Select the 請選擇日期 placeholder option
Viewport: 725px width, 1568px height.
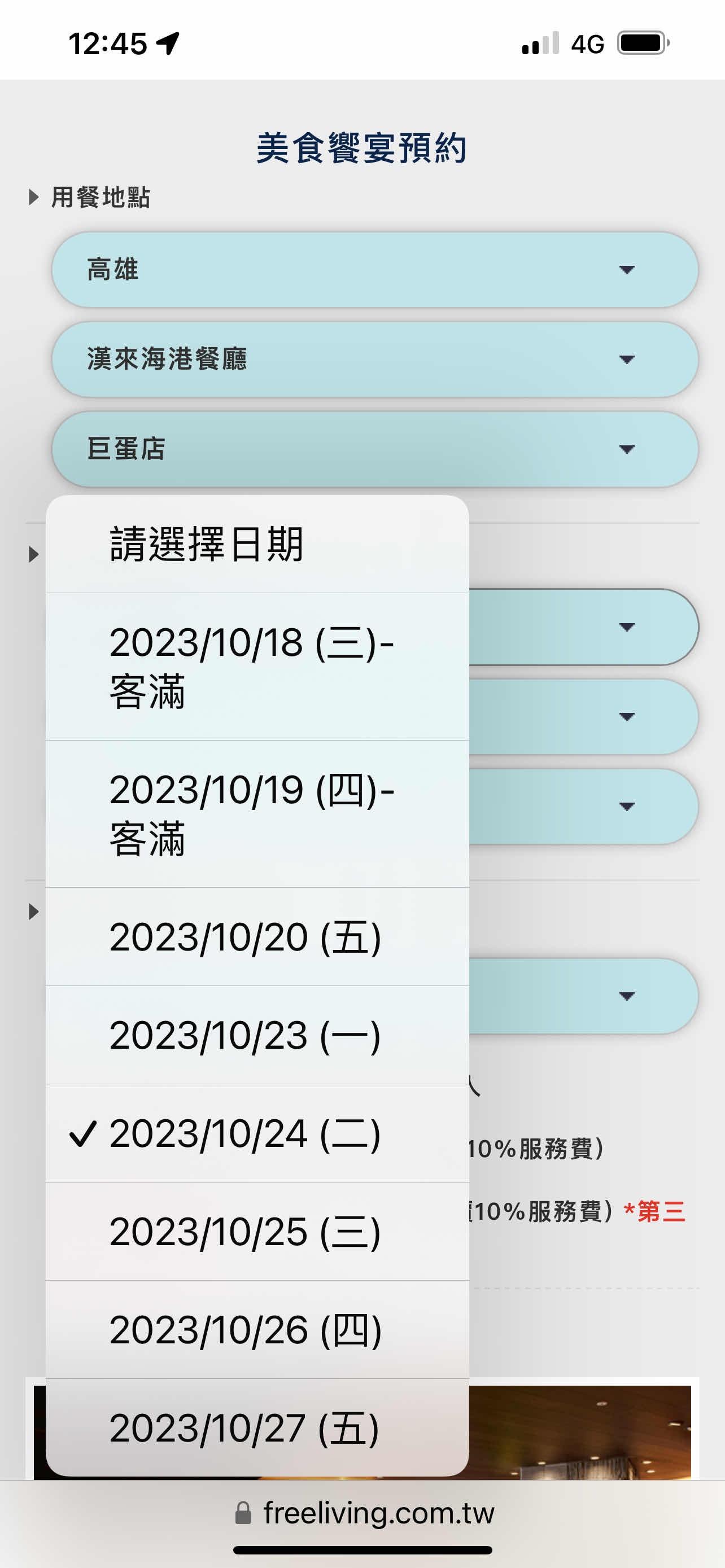pyautogui.click(x=257, y=544)
